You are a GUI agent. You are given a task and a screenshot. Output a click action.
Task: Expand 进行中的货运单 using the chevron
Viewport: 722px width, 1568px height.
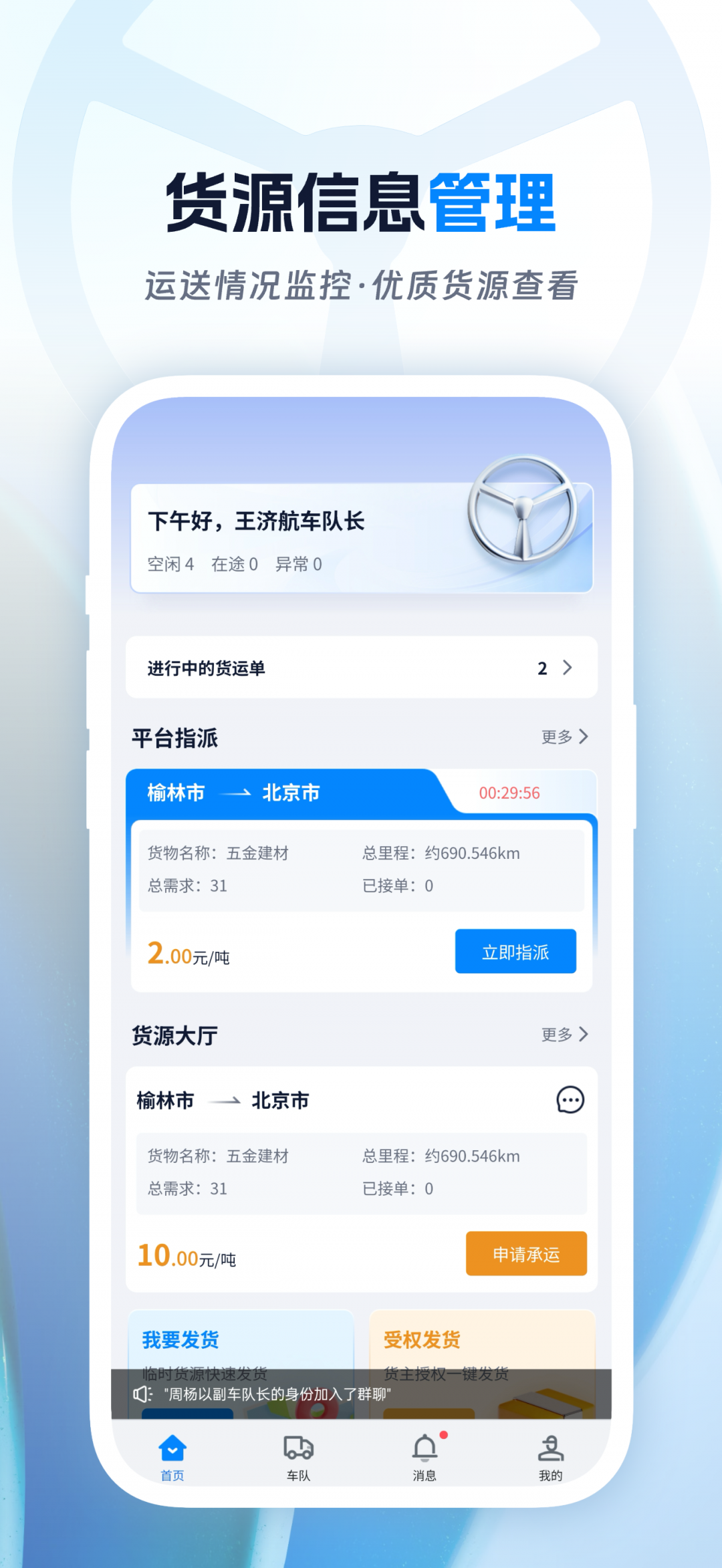click(568, 666)
